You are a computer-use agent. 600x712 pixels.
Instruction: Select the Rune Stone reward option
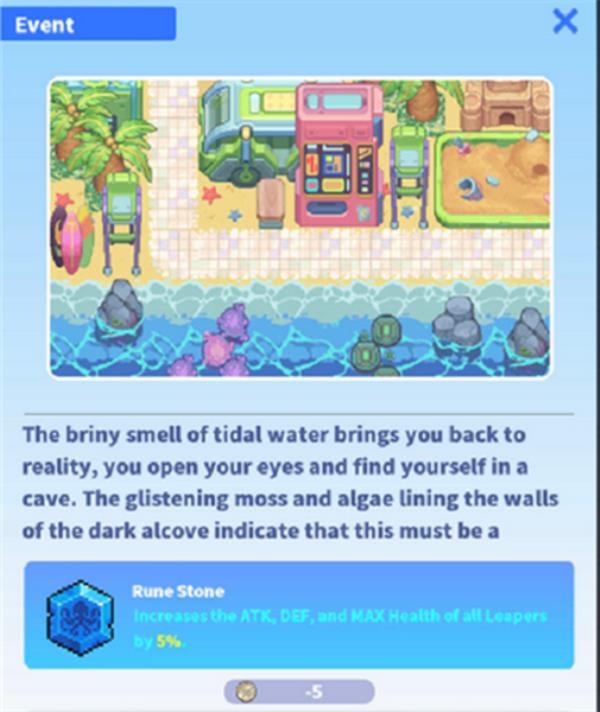pyautogui.click(x=299, y=614)
